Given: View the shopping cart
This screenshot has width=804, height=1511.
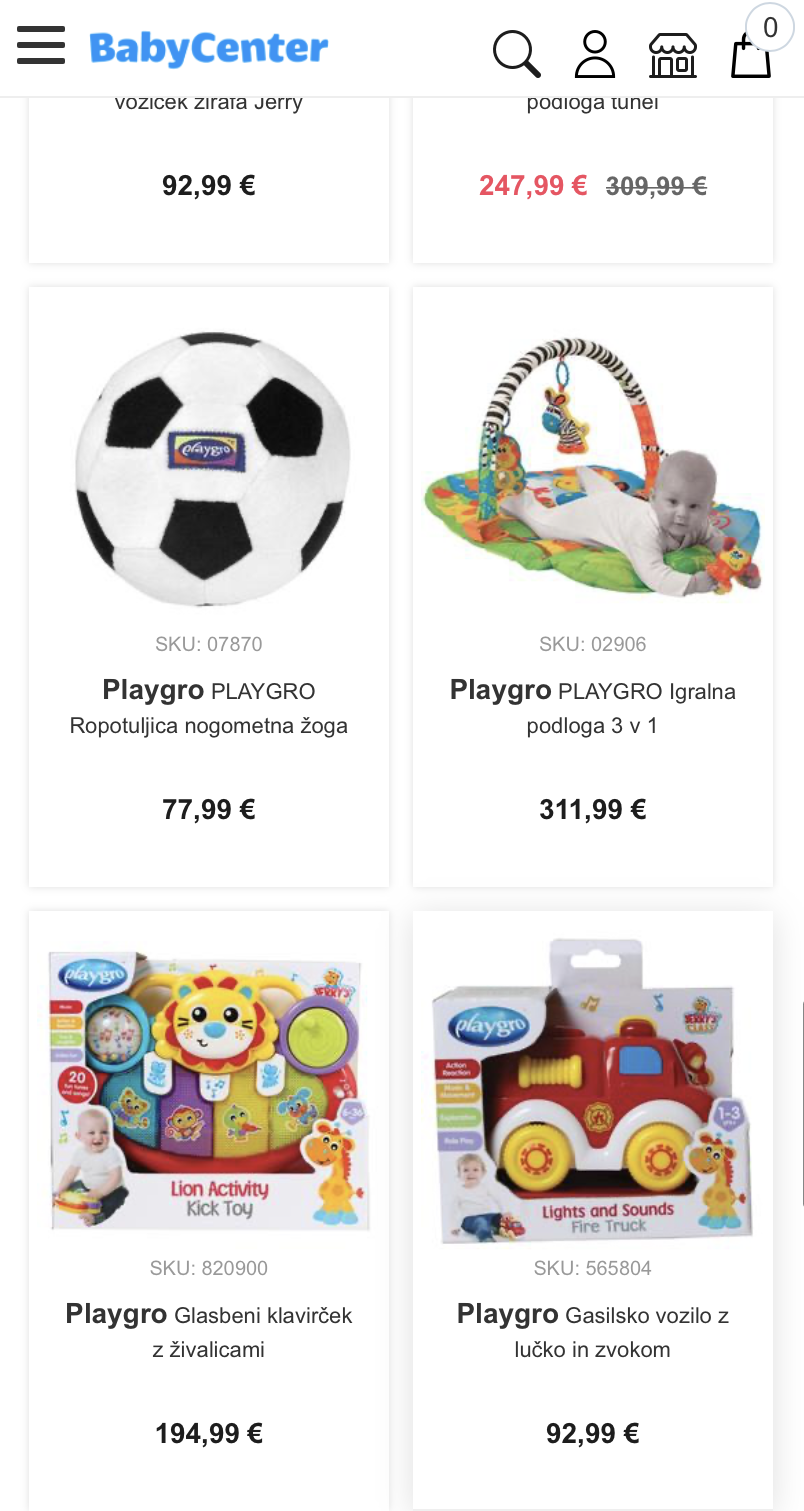Looking at the screenshot, I should pyautogui.click(x=752, y=53).
